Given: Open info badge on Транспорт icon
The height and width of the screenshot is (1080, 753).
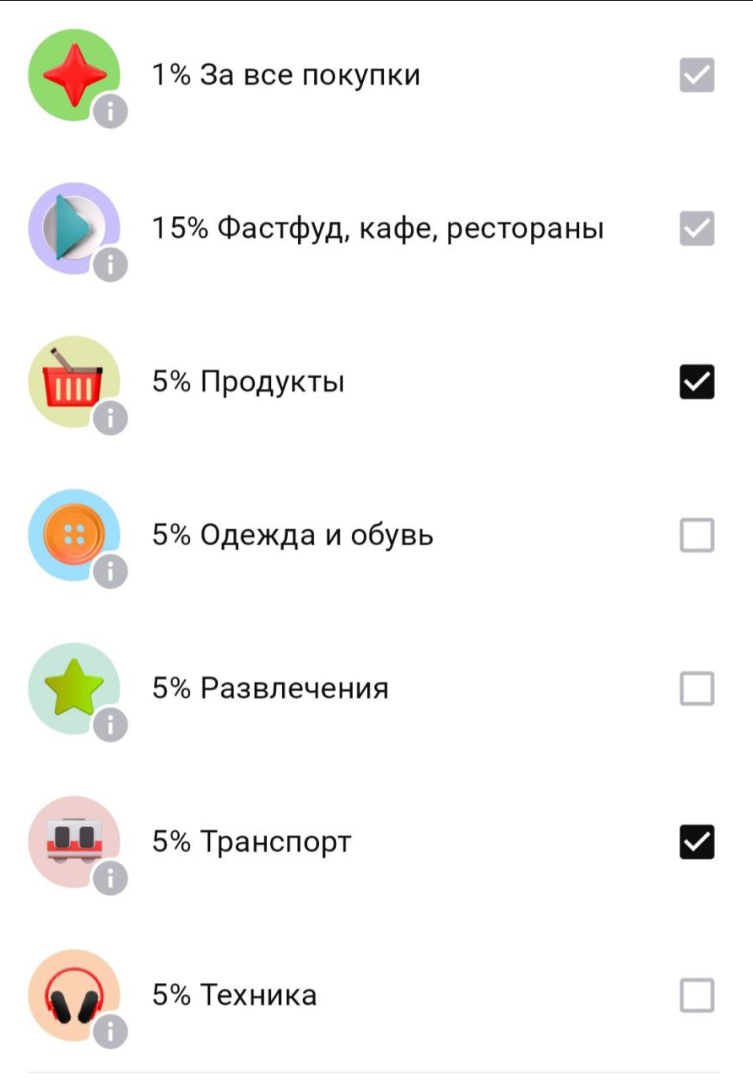Looking at the screenshot, I should (x=109, y=876).
